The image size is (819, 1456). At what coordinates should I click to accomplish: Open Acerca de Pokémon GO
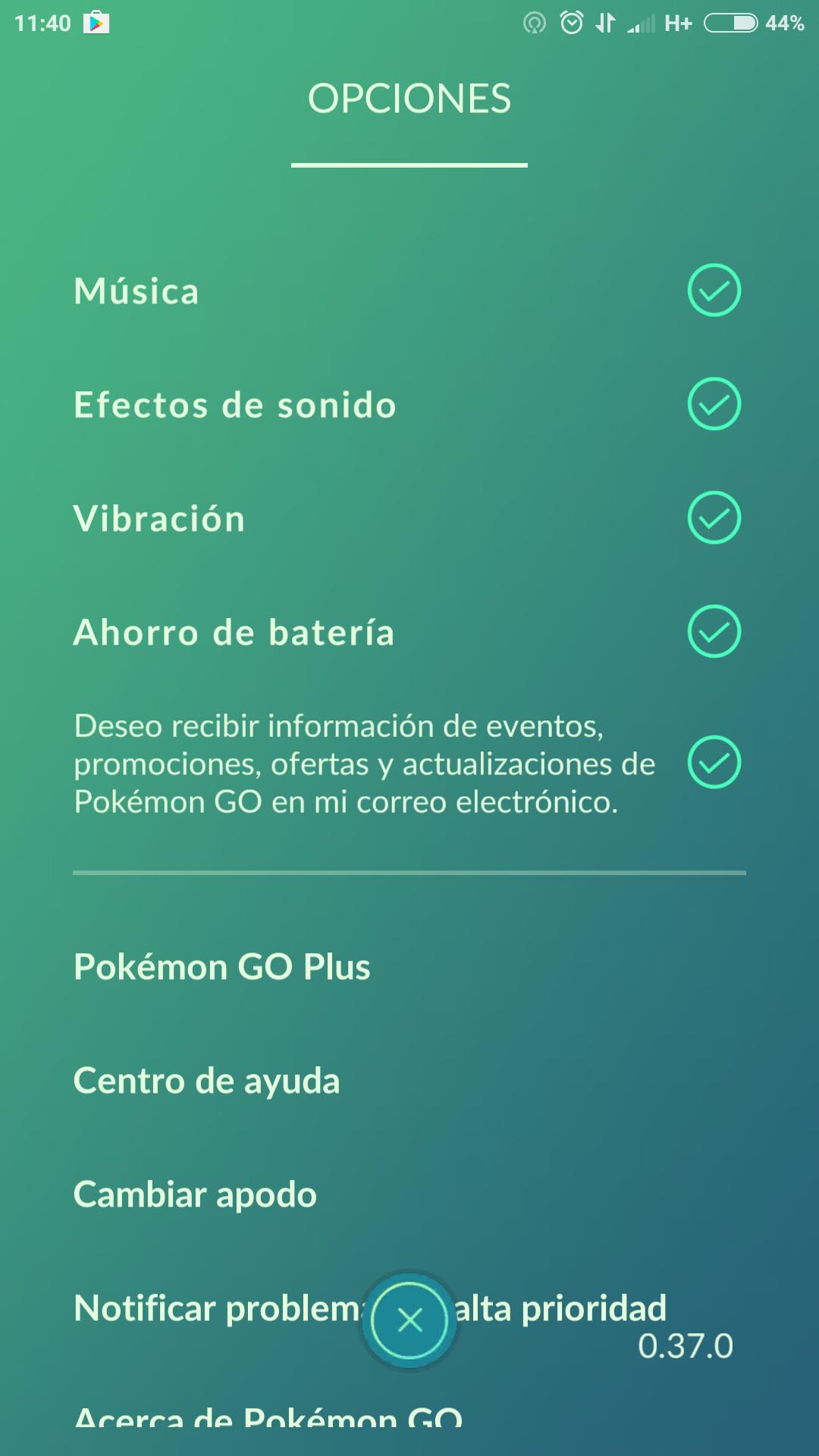(268, 1417)
